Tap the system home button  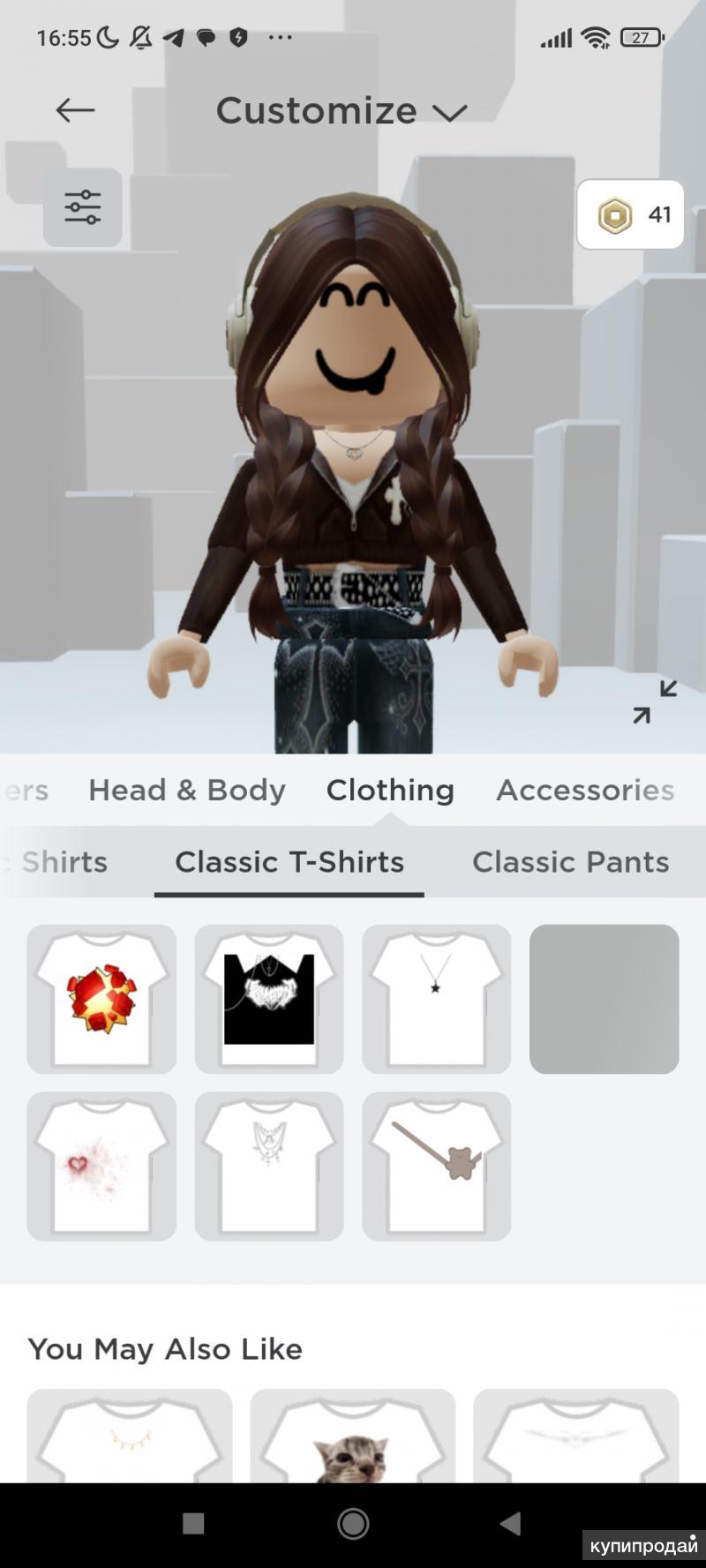coord(353,1523)
